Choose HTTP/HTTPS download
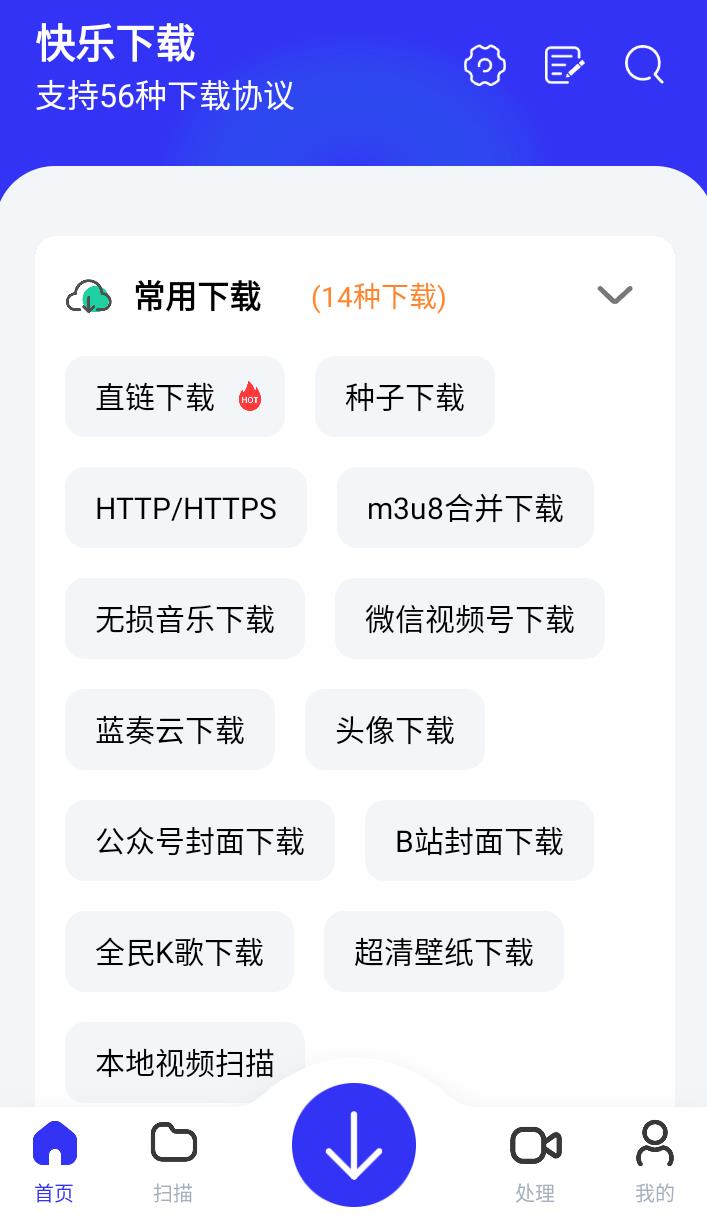The image size is (707, 1221). coord(186,508)
